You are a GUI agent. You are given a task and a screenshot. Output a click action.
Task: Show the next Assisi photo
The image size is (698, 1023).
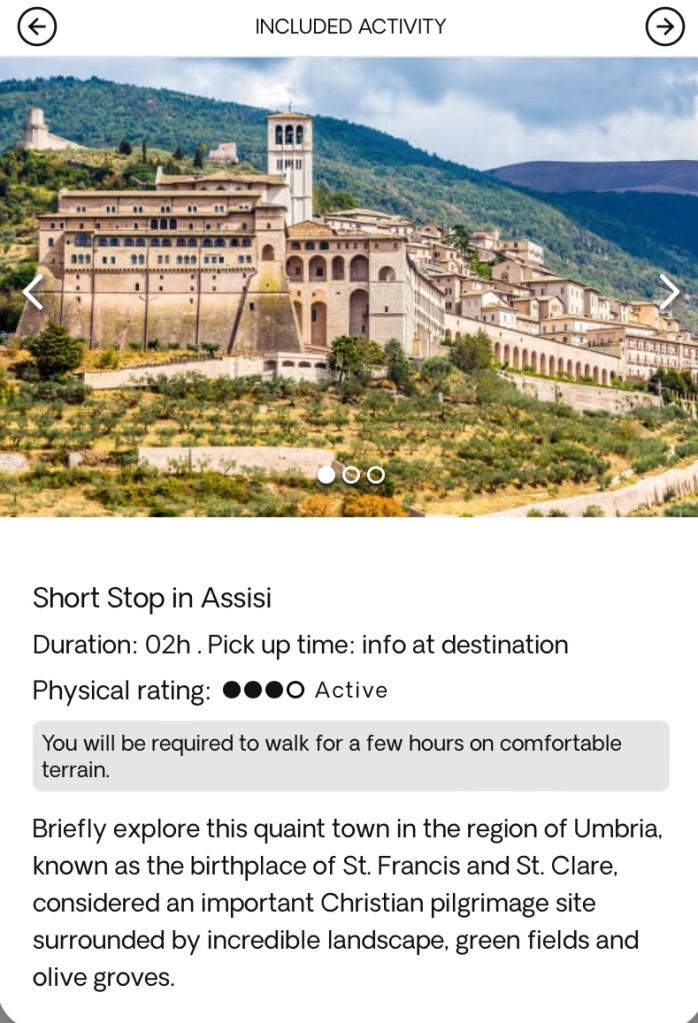[x=668, y=291]
